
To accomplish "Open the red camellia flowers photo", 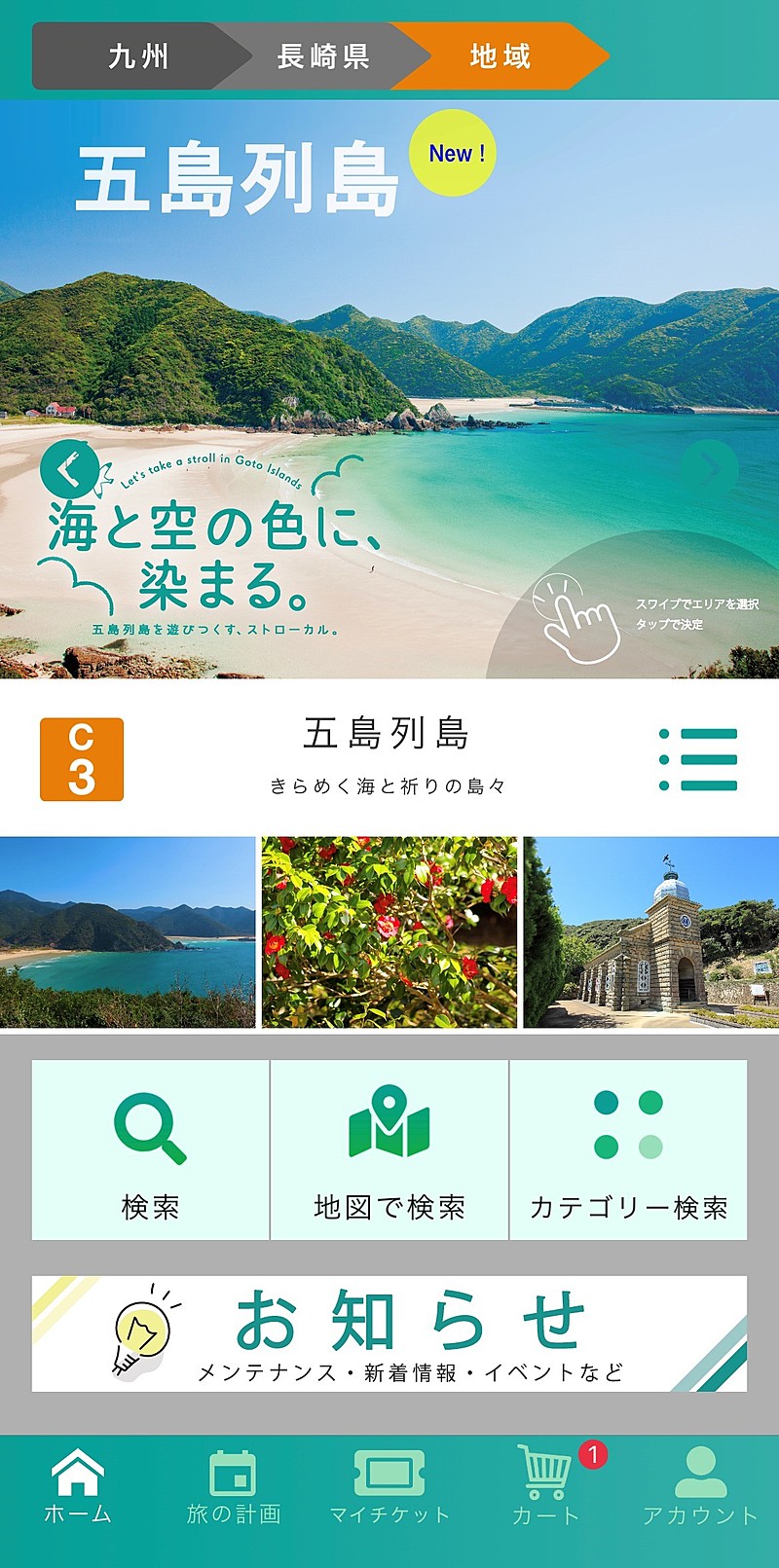I will point(389,931).
